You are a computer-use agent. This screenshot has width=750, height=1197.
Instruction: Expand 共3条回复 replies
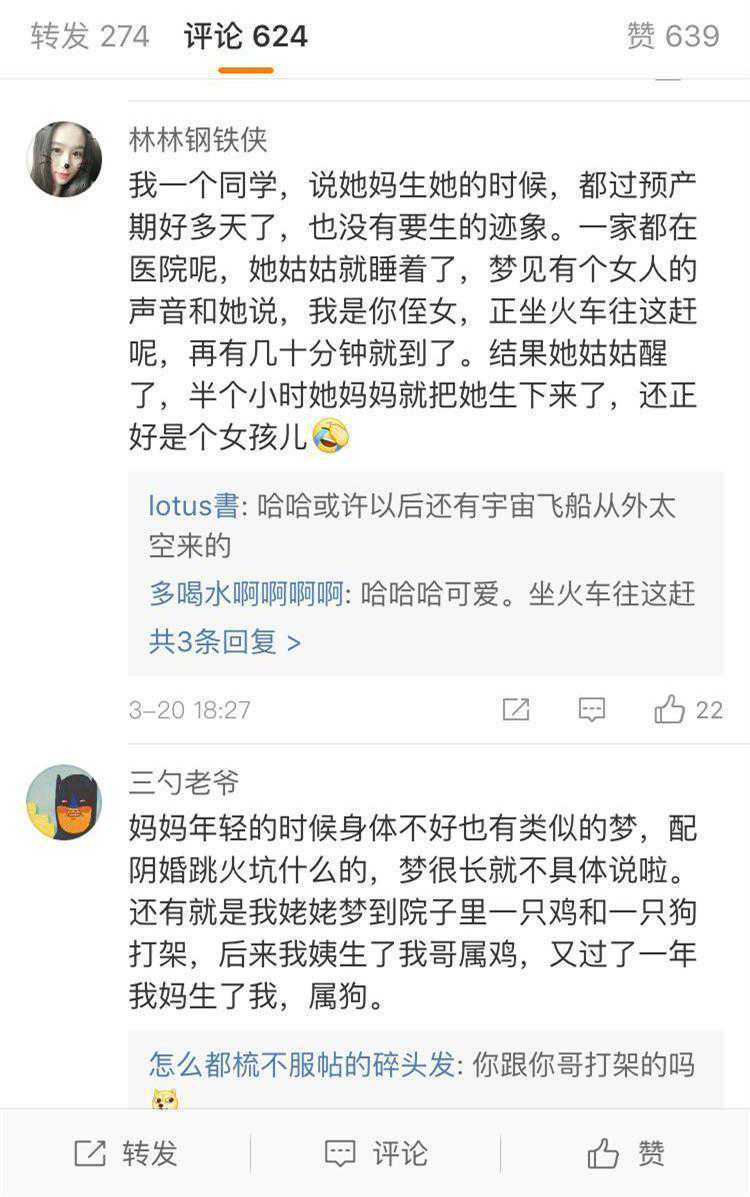pos(225,641)
